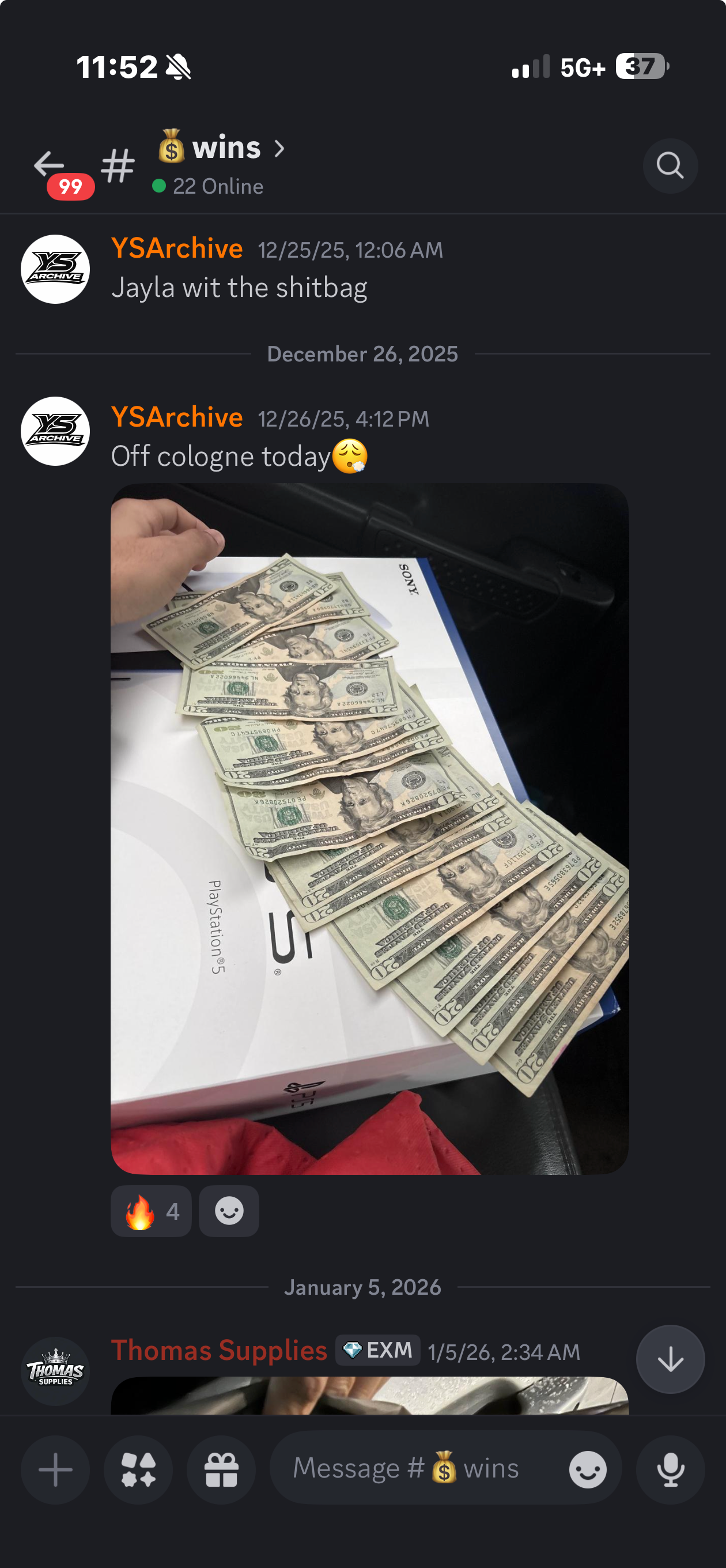This screenshot has width=726, height=1568.
Task: Jump to the latest messages
Action: pos(670,1359)
